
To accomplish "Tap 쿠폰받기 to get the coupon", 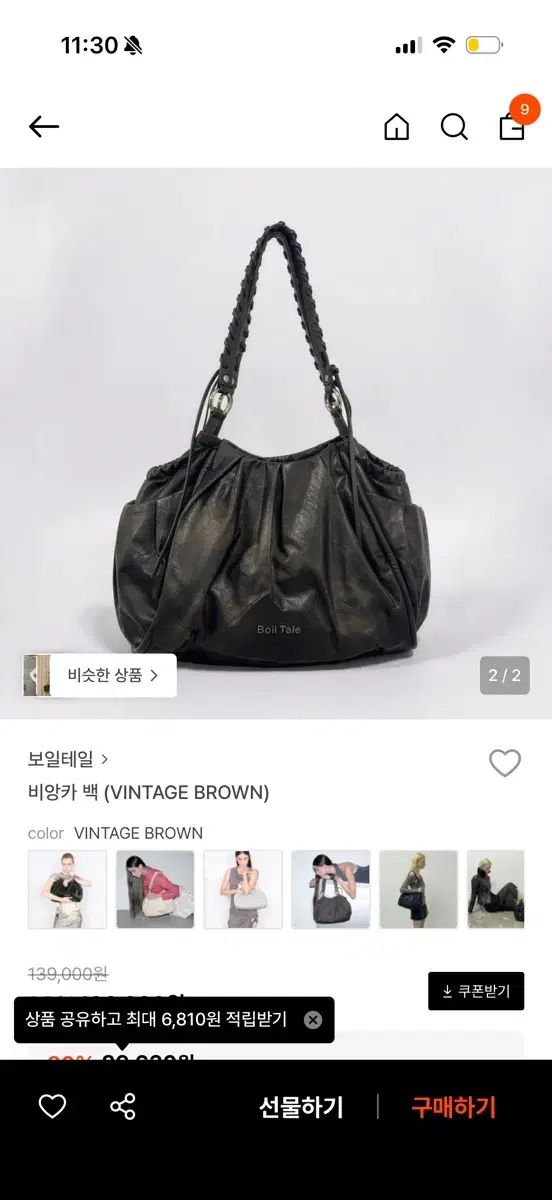I will [x=476, y=991].
